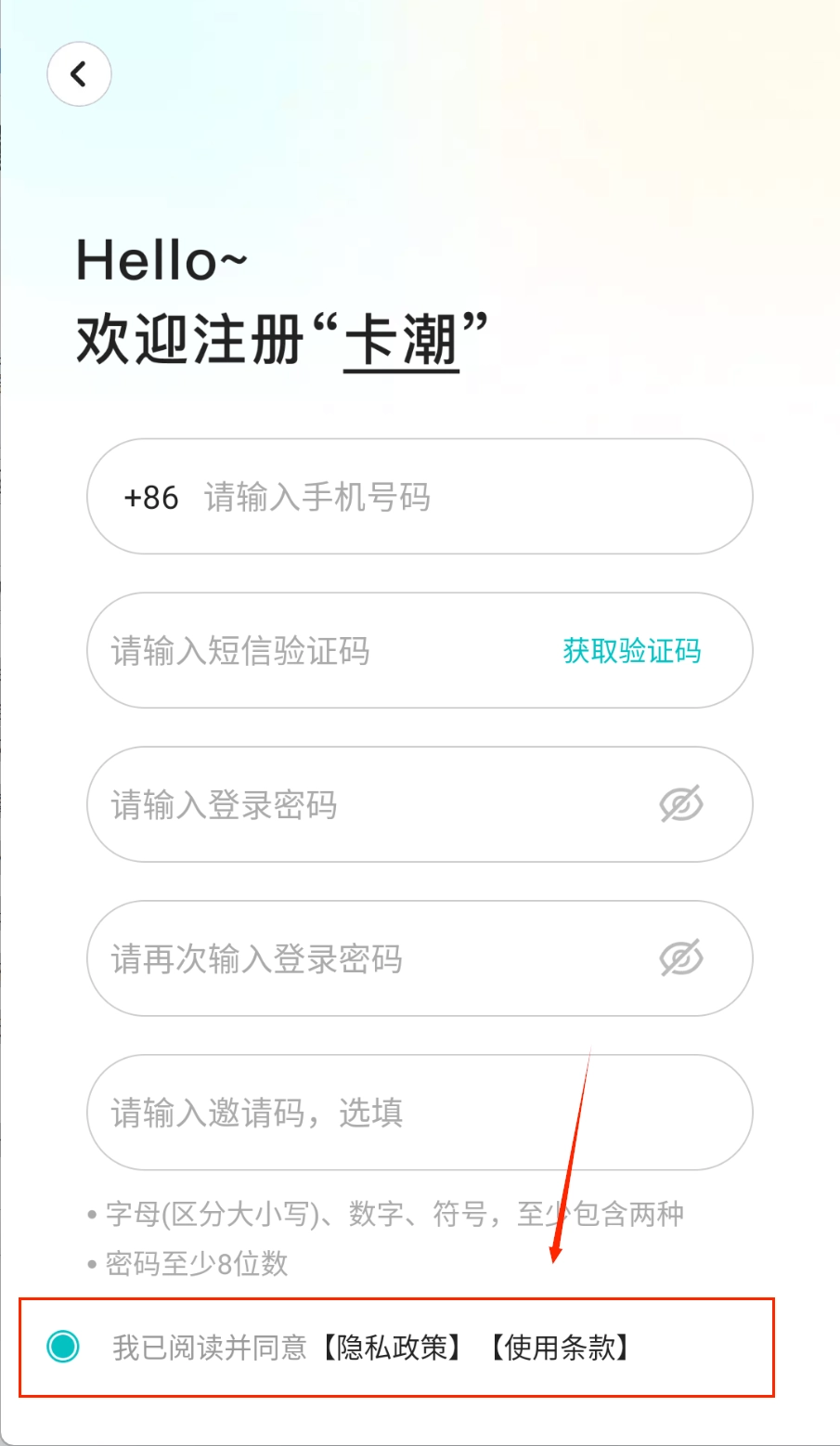The height and width of the screenshot is (1446, 840).
Task: Open the 使用条款 terms of use link
Action: [560, 1347]
